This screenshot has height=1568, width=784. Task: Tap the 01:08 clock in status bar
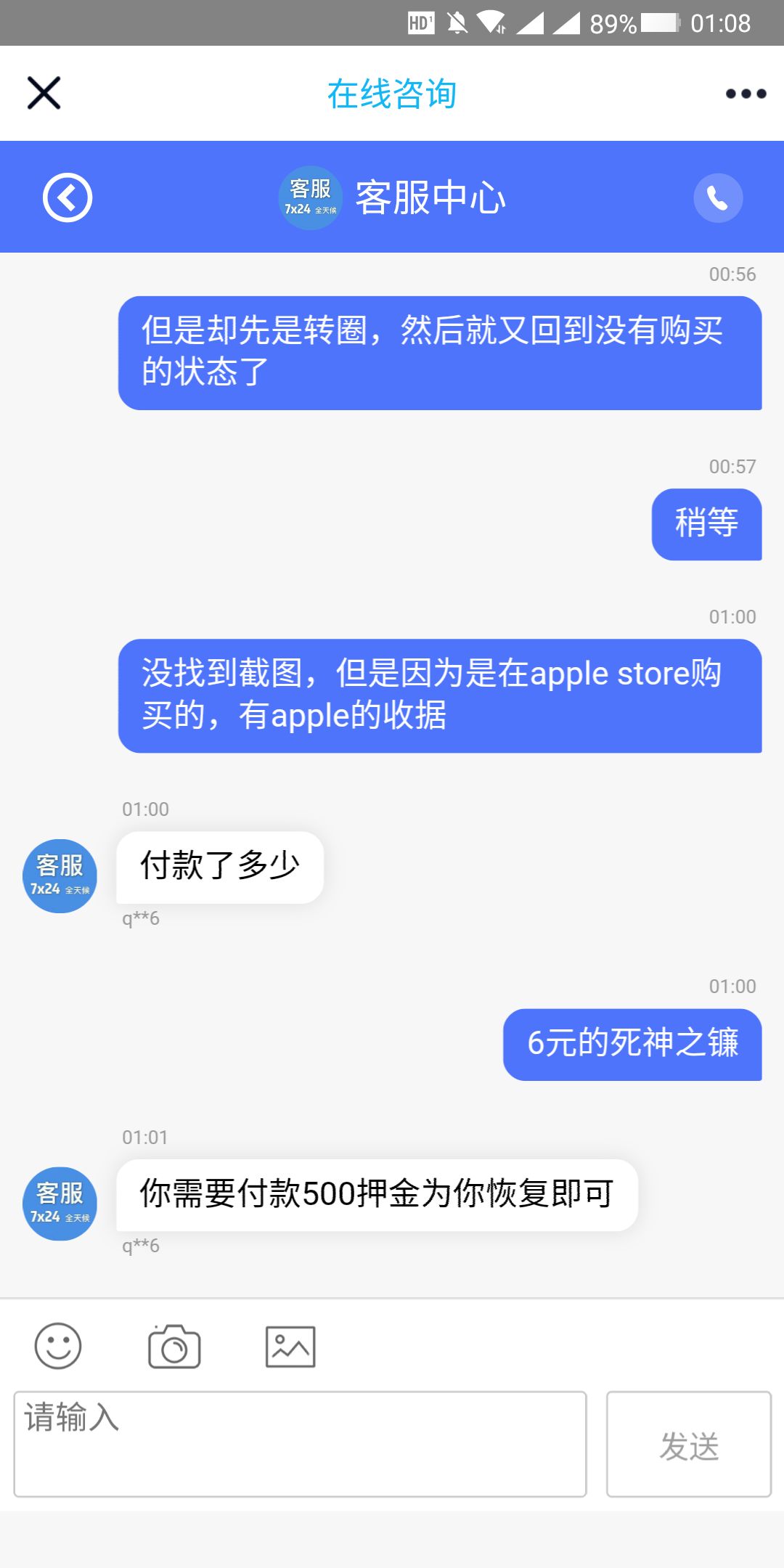click(x=722, y=24)
